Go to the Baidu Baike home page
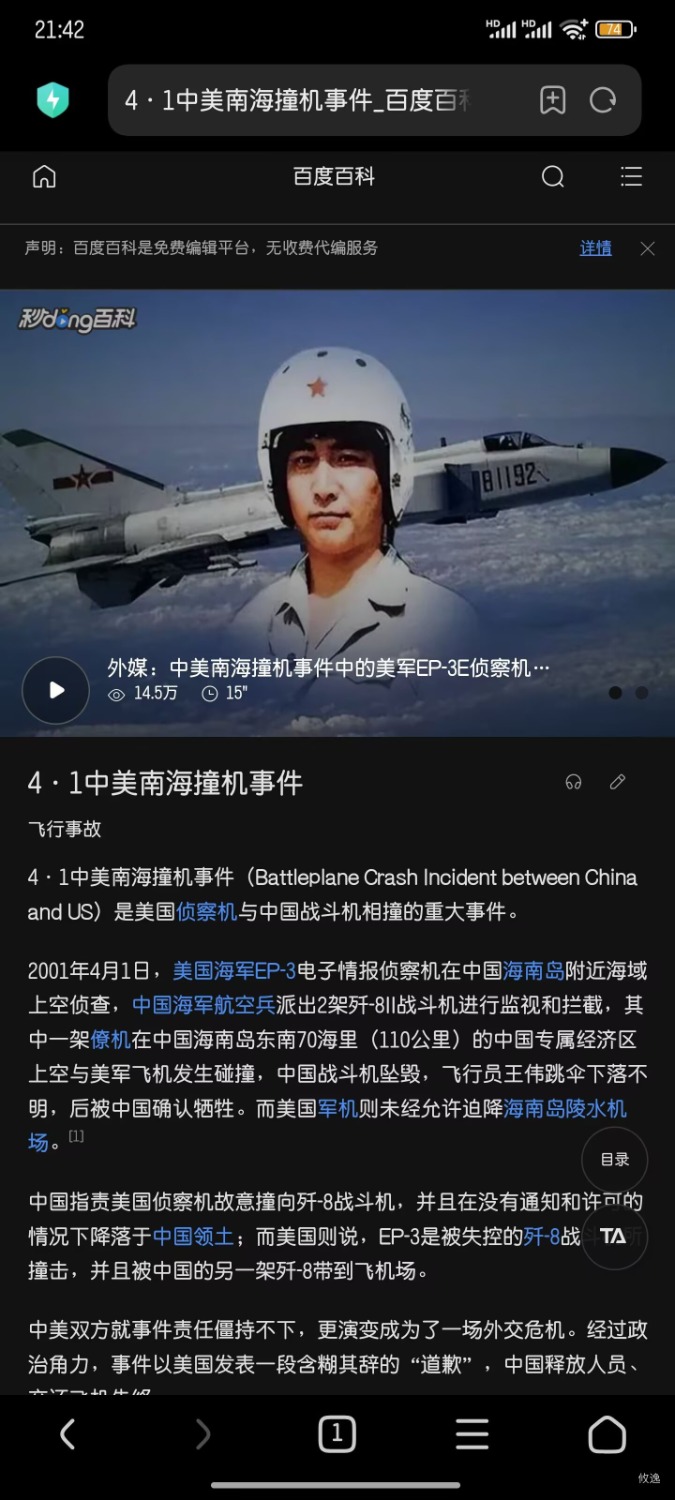This screenshot has width=675, height=1500. [44, 177]
